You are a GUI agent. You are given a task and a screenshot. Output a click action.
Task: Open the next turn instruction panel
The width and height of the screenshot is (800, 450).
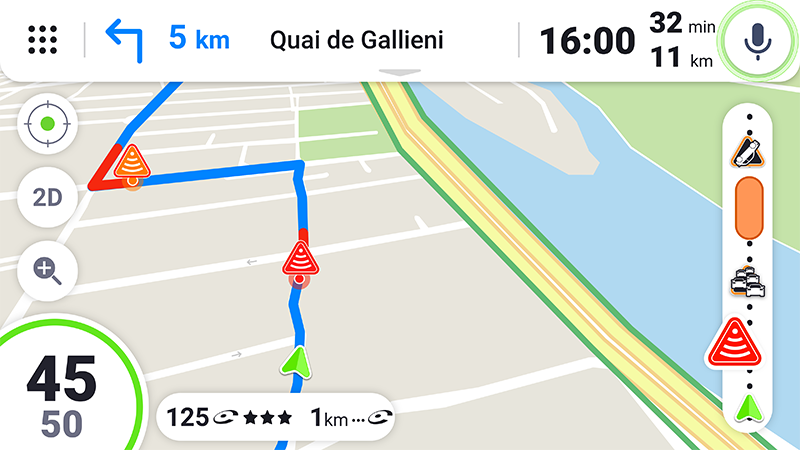tap(168, 40)
